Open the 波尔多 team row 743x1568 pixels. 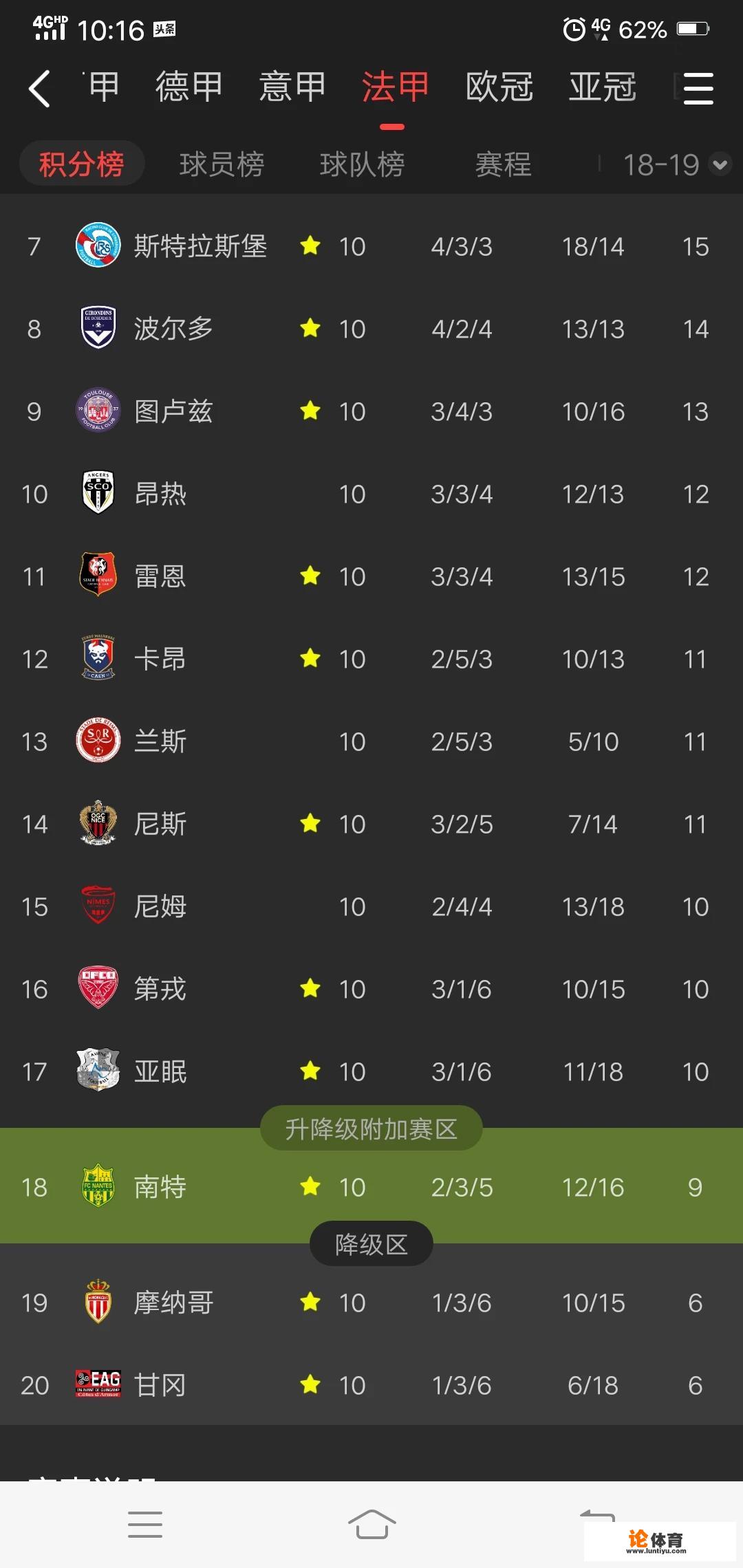point(173,329)
